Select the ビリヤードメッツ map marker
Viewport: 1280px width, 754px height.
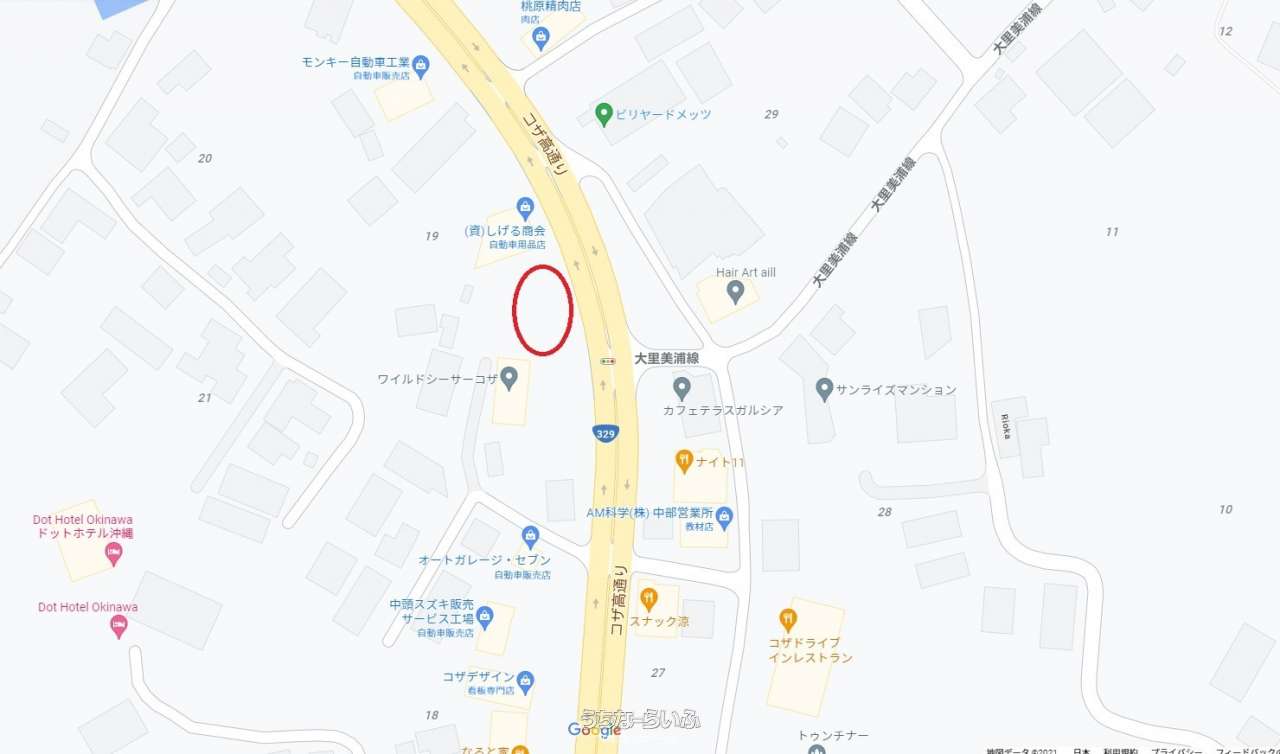pos(603,114)
